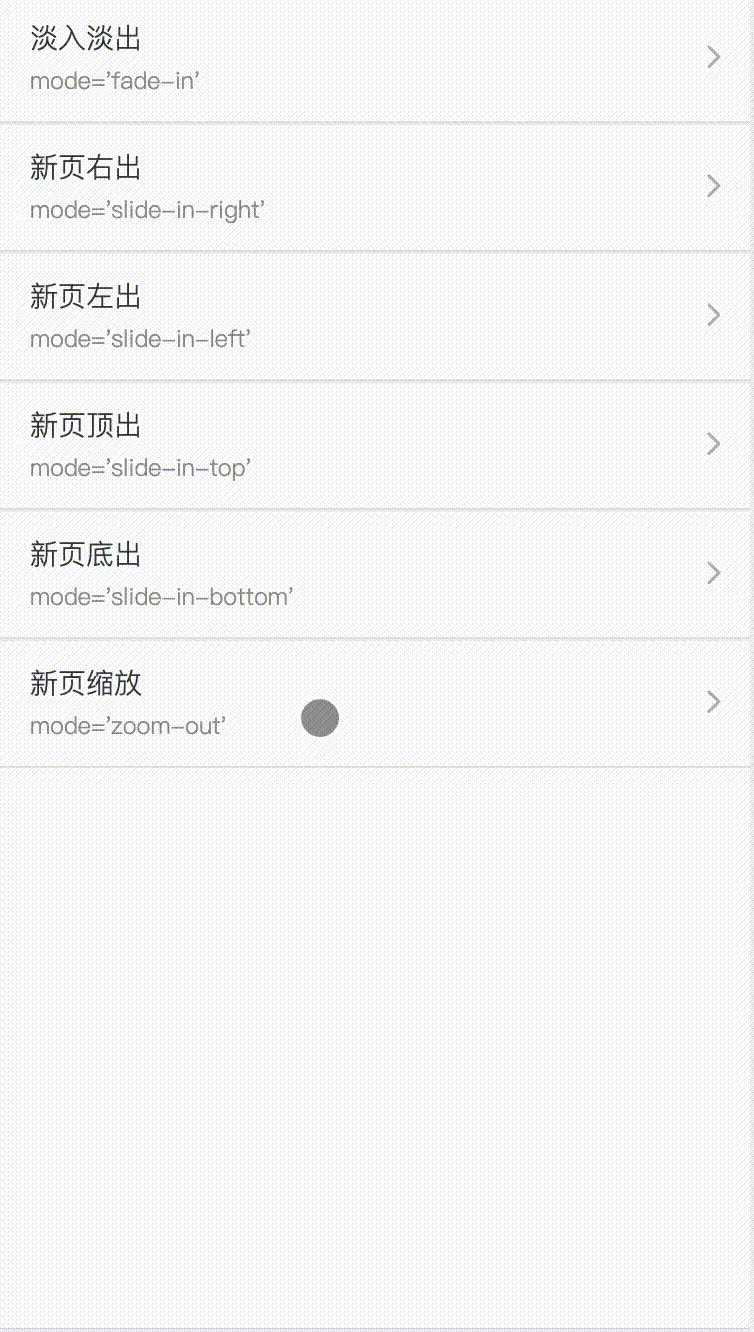Tap the 新页底出 slide-in-bottom row

[x=377, y=574]
